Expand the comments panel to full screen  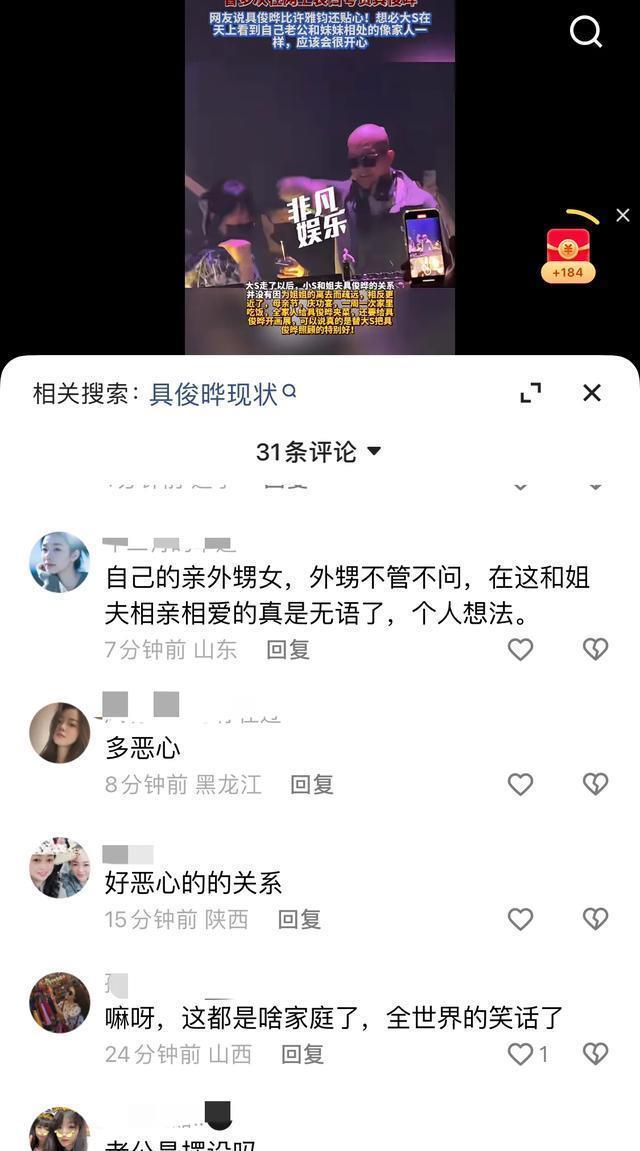tap(531, 393)
